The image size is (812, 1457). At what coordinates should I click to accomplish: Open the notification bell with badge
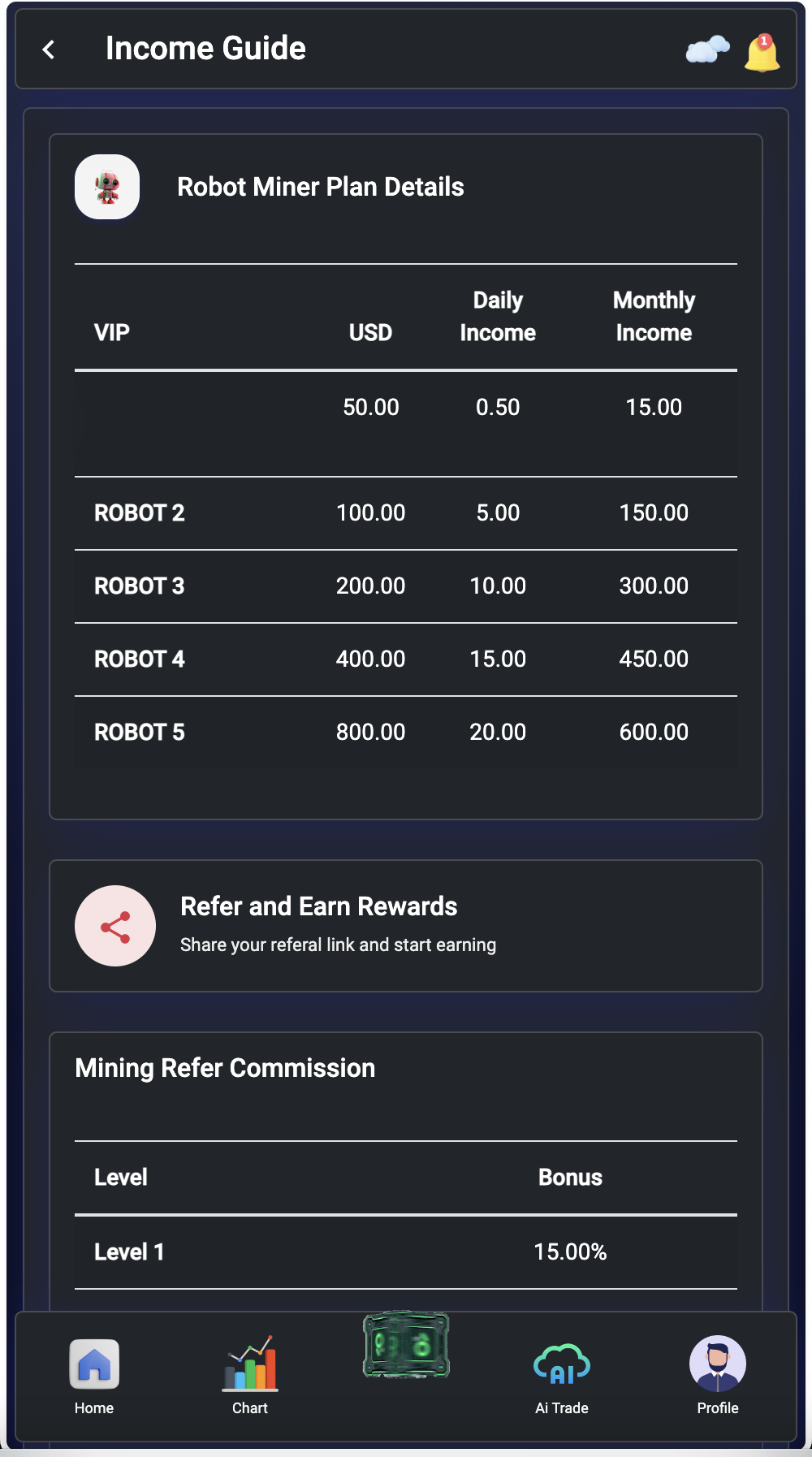coord(760,50)
